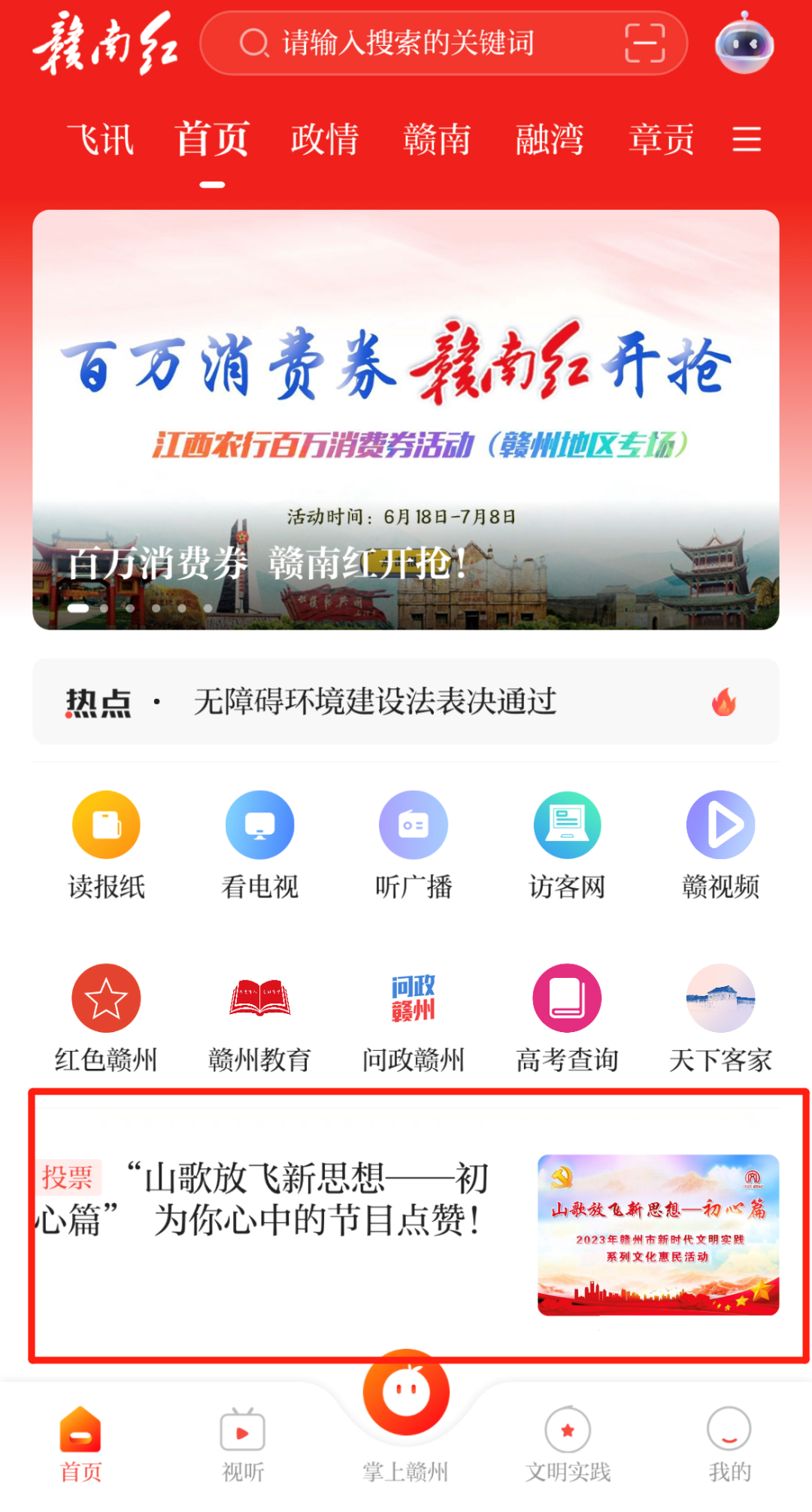Switch to the 政情 tab

(x=325, y=140)
